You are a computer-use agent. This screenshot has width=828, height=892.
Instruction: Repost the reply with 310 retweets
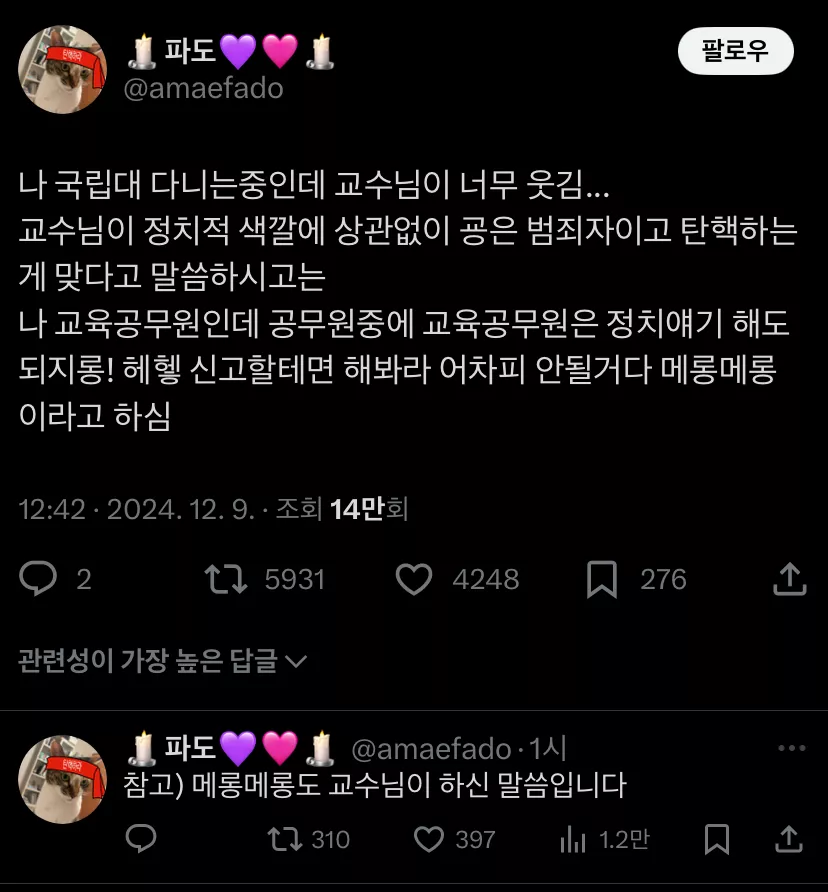[x=284, y=839]
